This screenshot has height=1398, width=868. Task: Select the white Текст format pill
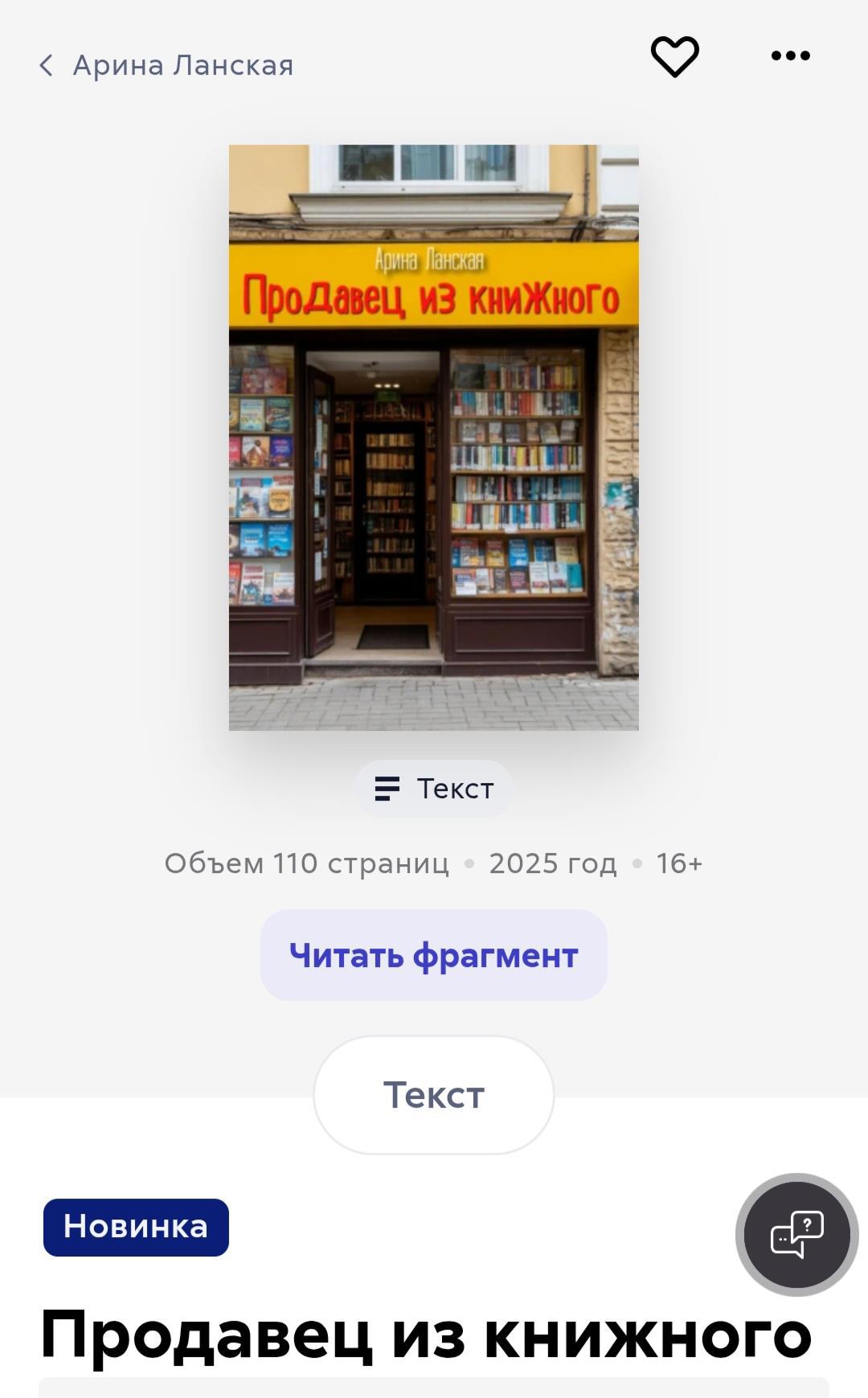point(434,1095)
